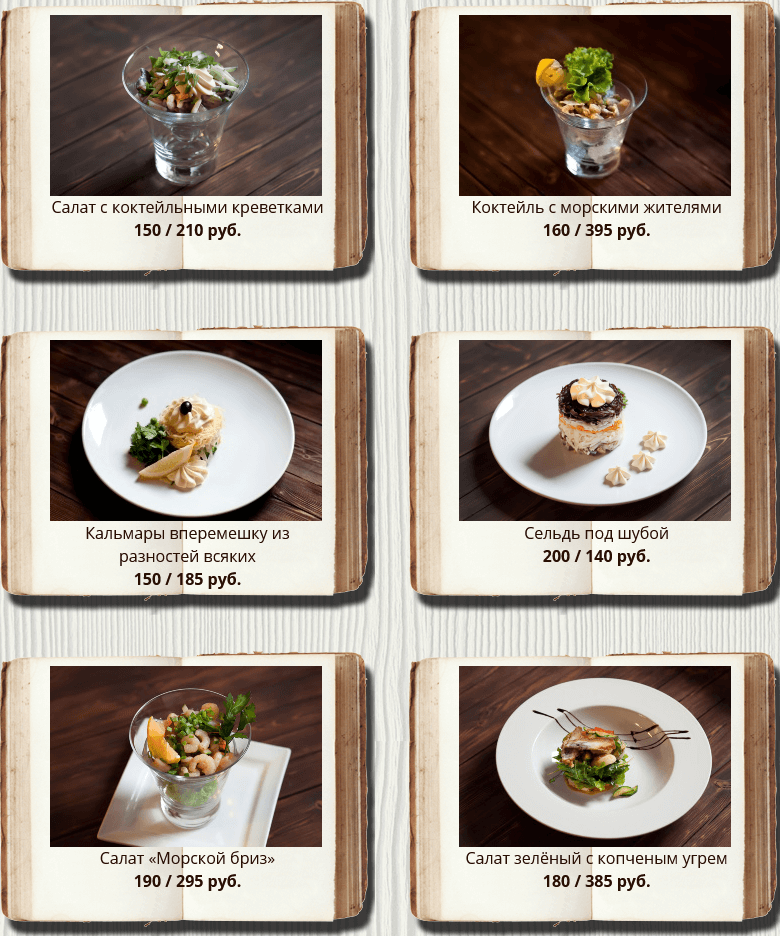780x936 pixels.
Task: Select Кальмары вперемешку из разностей всяких
Action: pos(186,431)
